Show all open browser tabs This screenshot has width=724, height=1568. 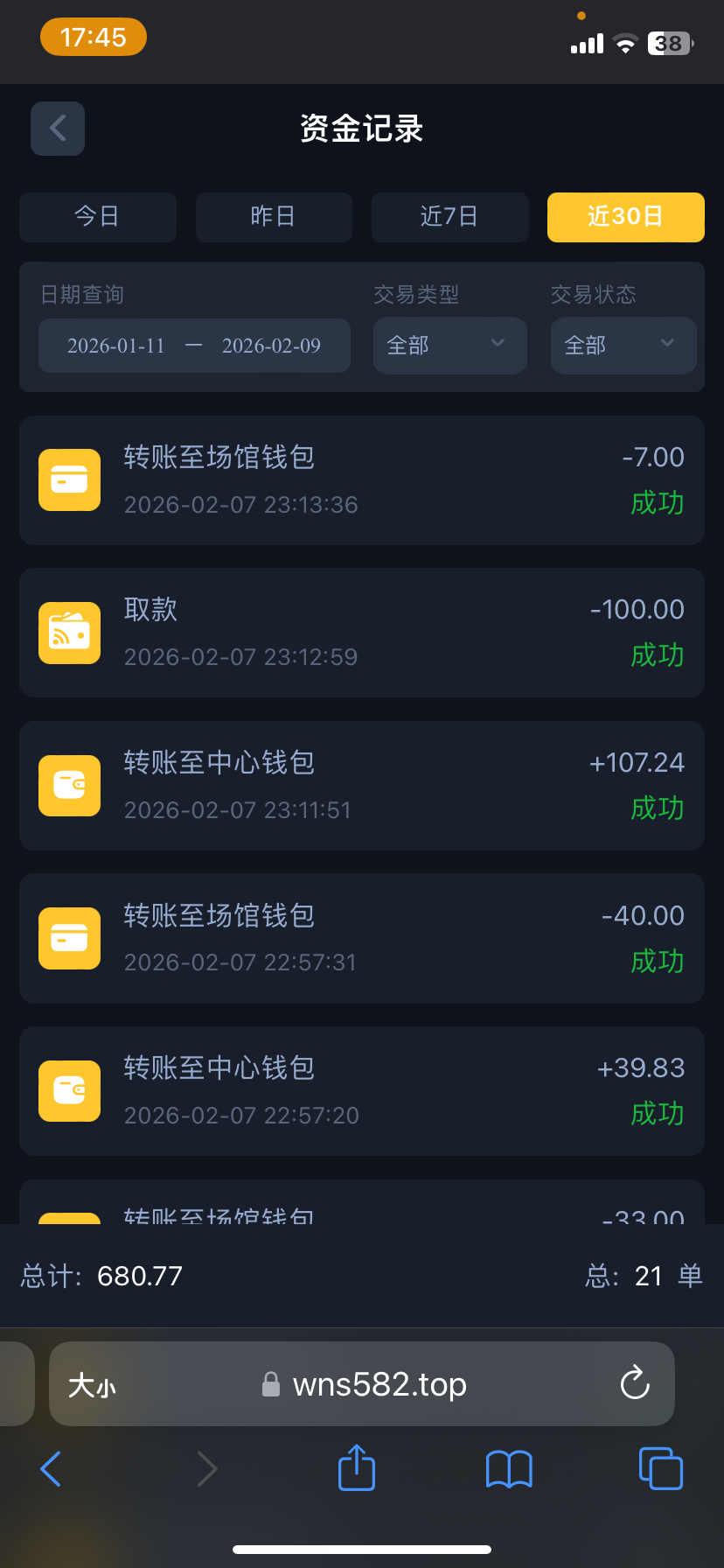click(660, 1468)
